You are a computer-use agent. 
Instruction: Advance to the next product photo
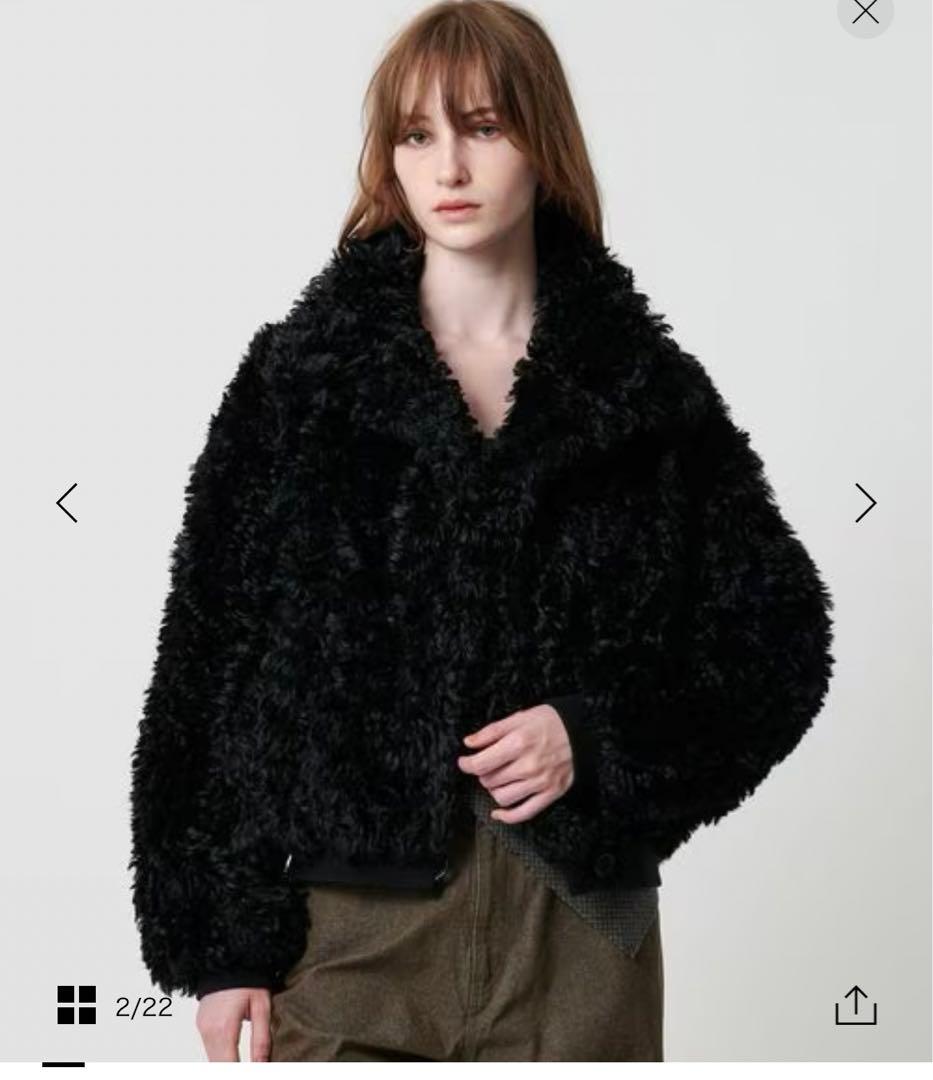pos(865,503)
